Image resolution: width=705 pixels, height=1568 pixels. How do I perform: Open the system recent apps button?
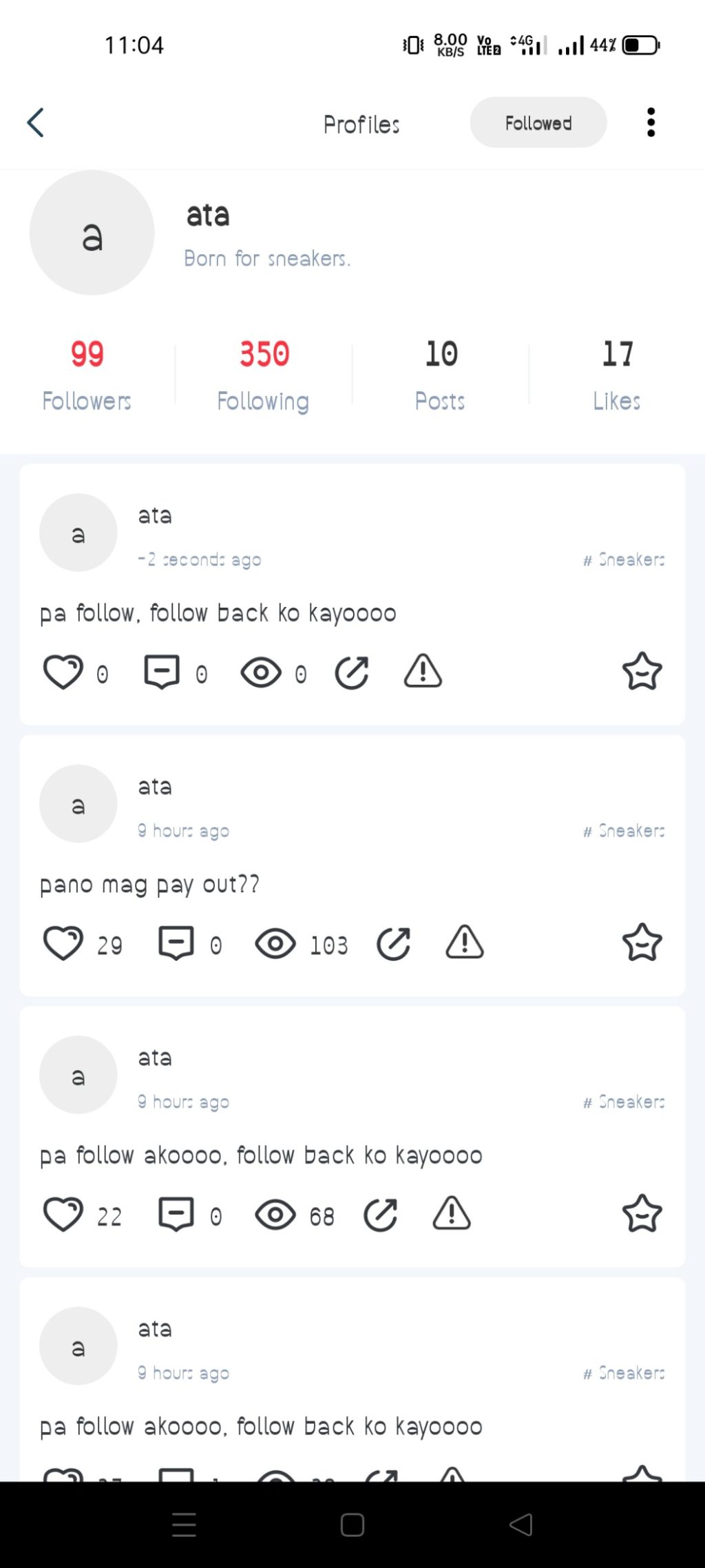184,1525
